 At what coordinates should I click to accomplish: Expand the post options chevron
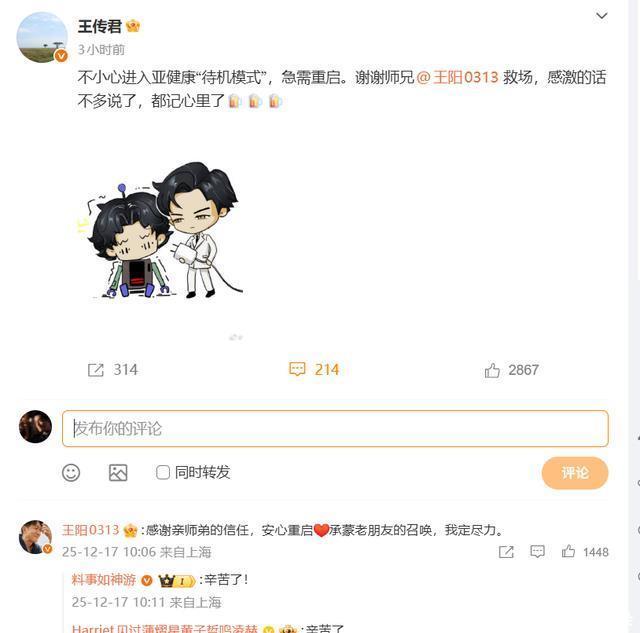(x=601, y=16)
